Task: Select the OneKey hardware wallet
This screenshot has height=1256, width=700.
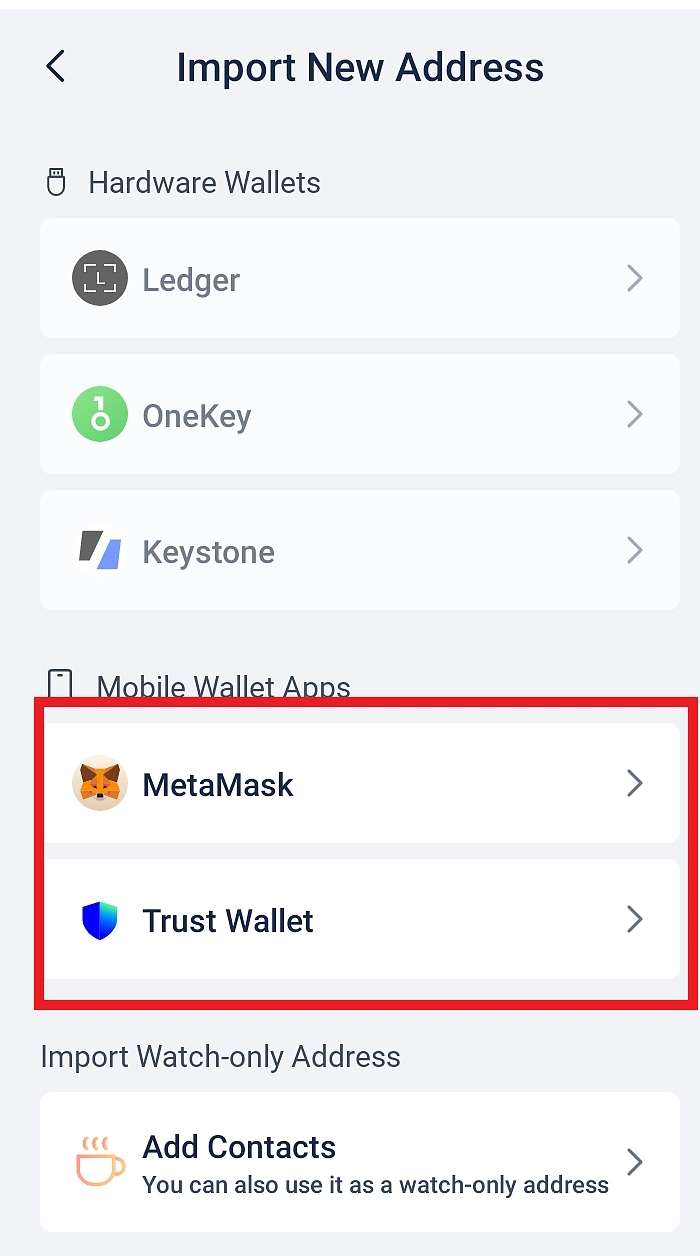Action: point(360,414)
